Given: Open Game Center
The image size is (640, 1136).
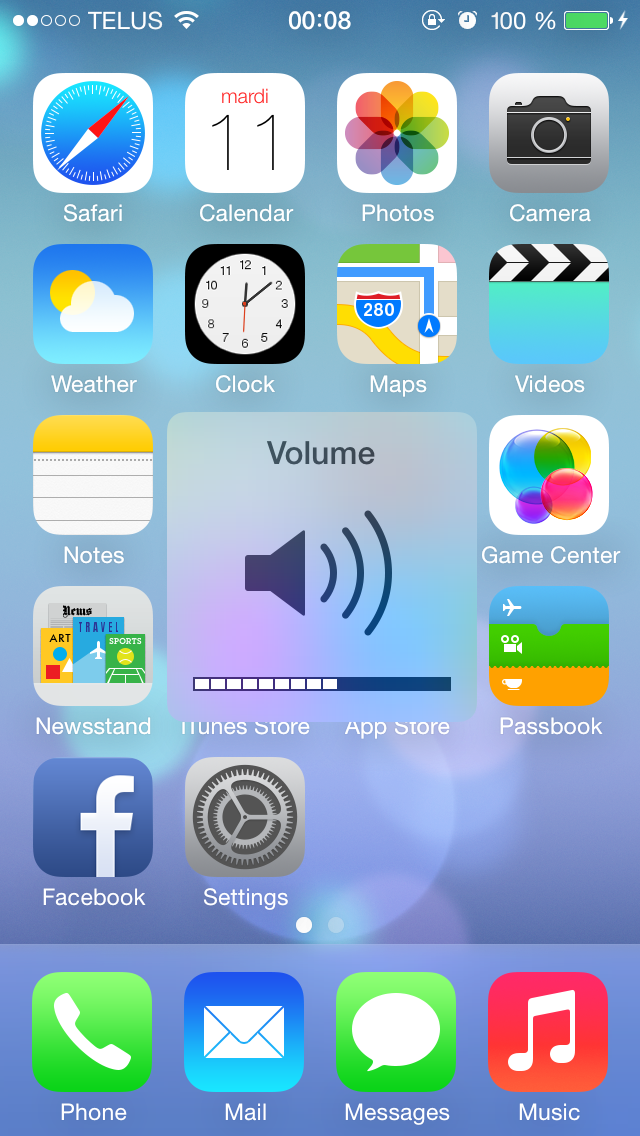Looking at the screenshot, I should click(549, 475).
